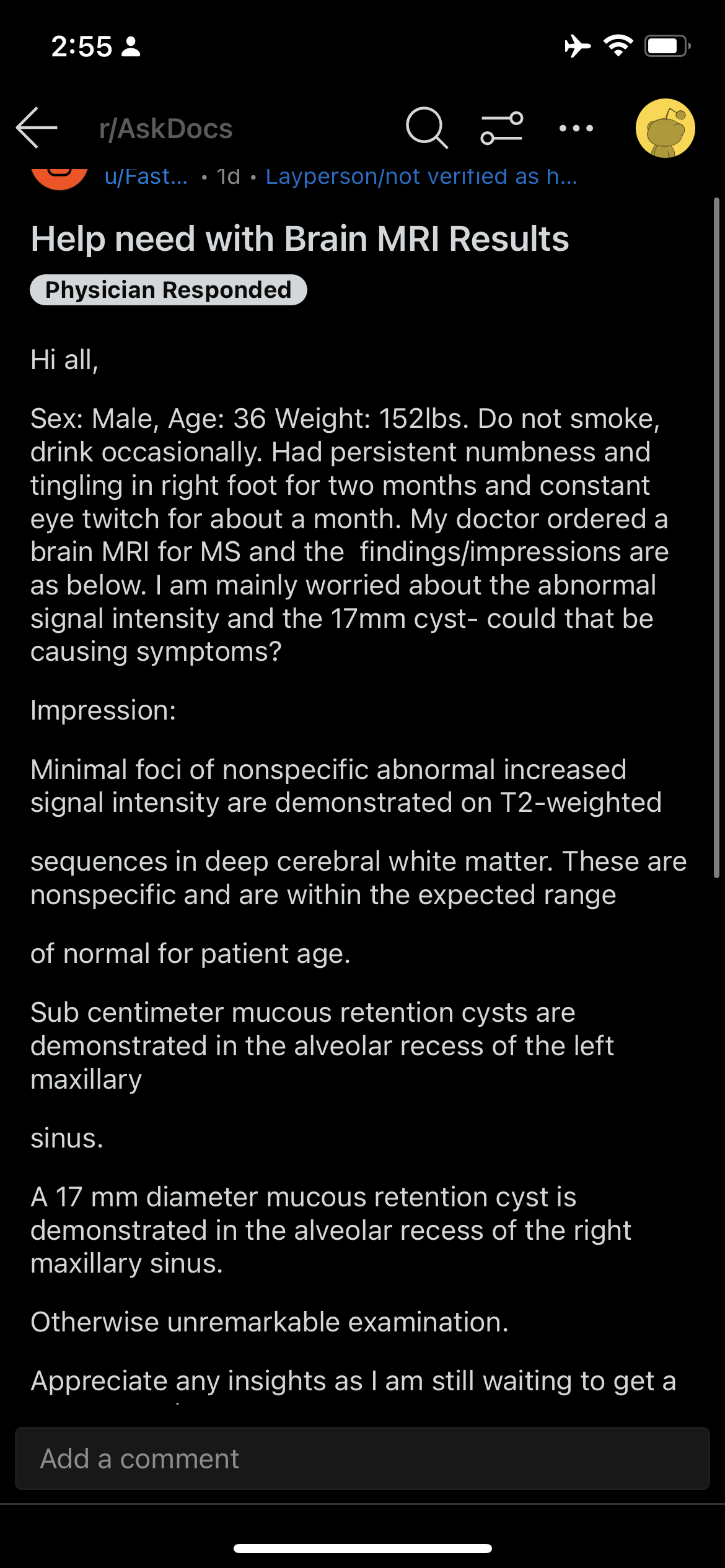Viewport: 725px width, 1568px height.
Task: Open the r/AskDocs community page
Action: 165,129
